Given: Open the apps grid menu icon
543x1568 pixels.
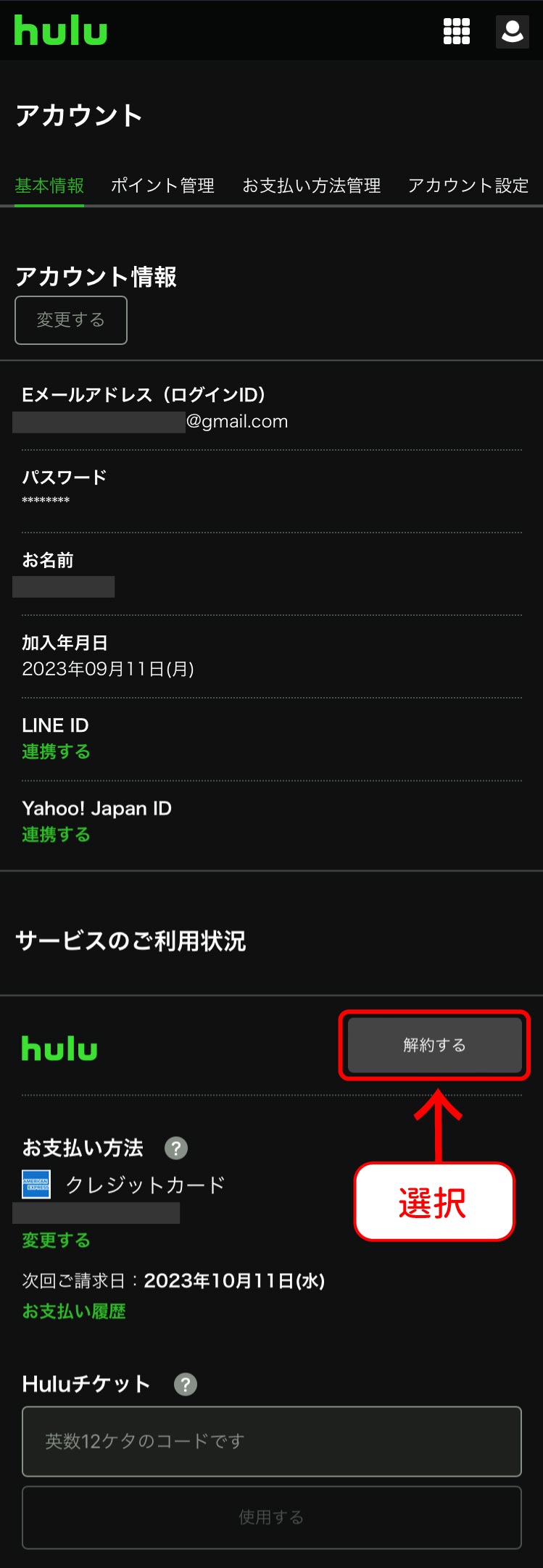Looking at the screenshot, I should (x=456, y=31).
